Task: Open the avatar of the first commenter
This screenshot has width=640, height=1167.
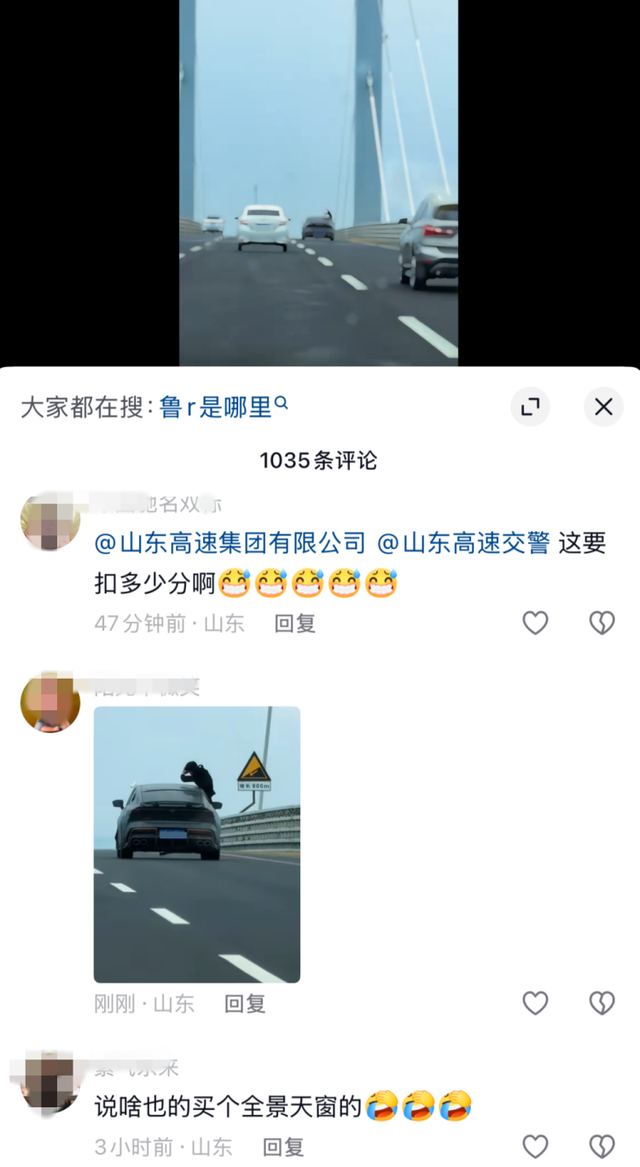Action: click(51, 521)
